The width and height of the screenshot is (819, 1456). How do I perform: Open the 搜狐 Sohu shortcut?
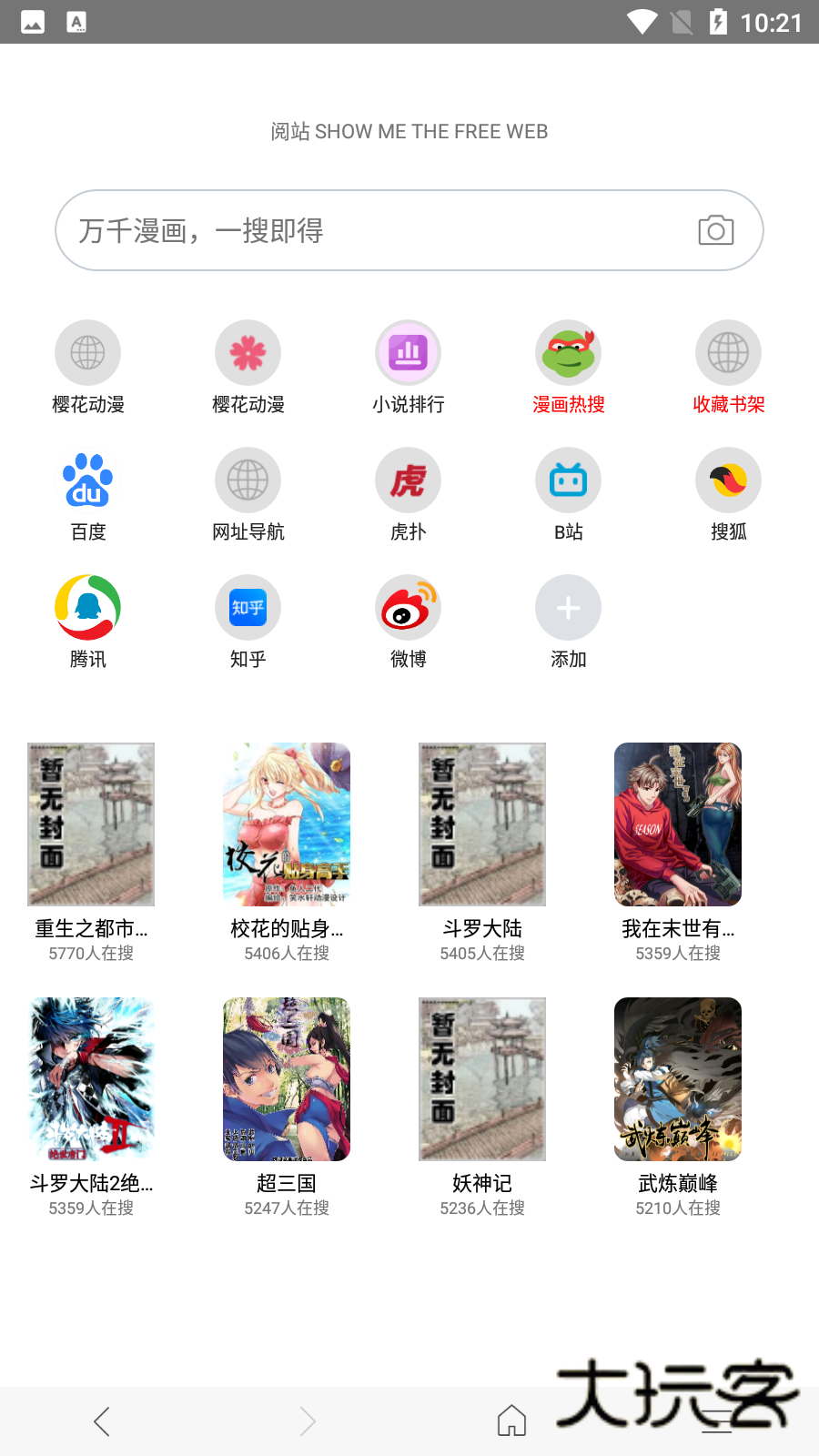(728, 480)
